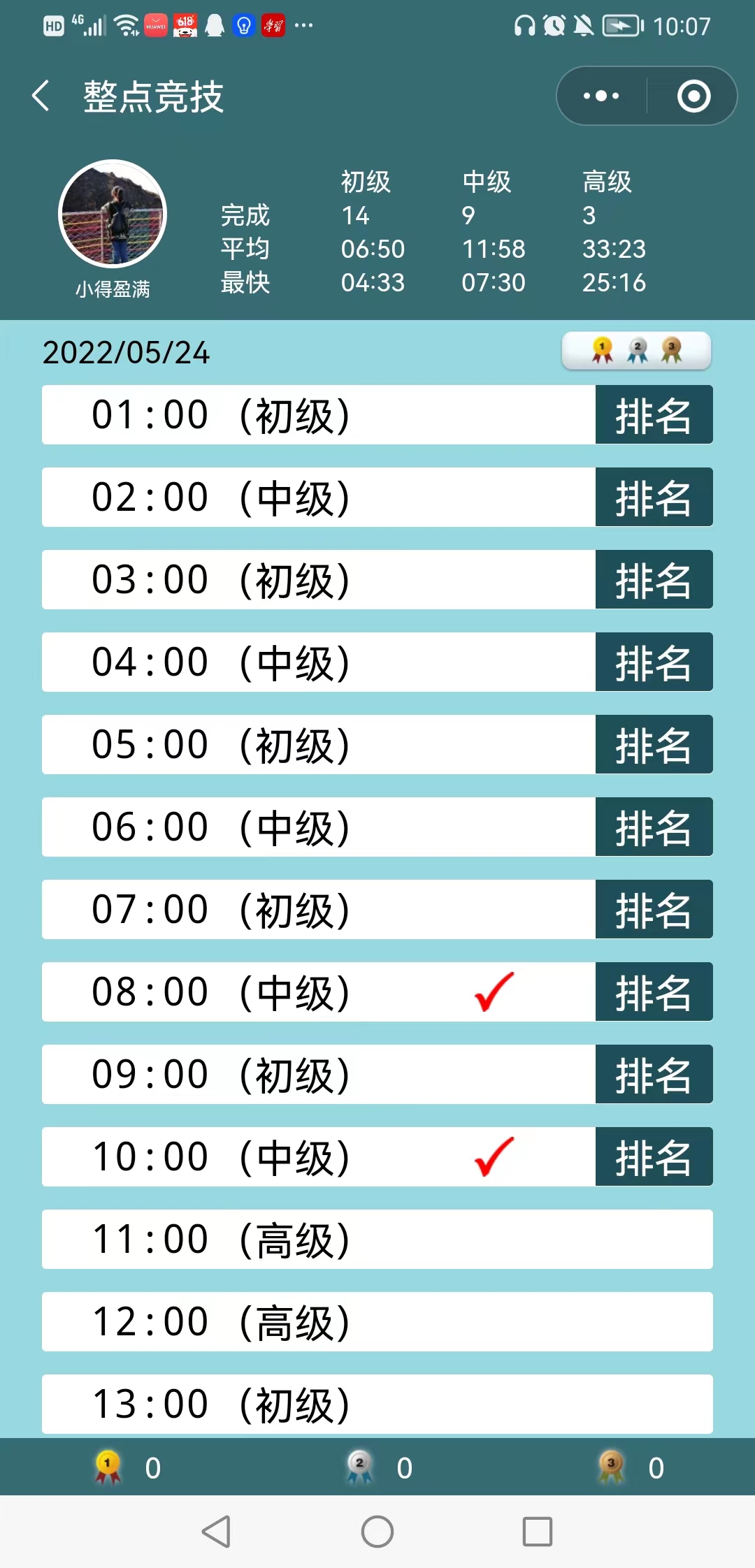Open the 11:00 (高级) round

point(377,1239)
